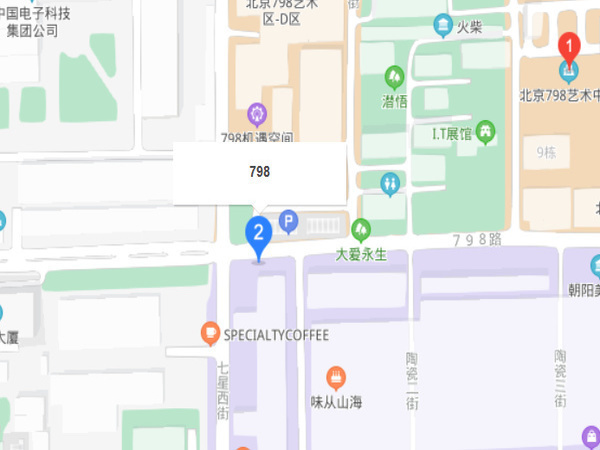Select the 798机遇空间 map marker
Image resolution: width=600 pixels, height=450 pixels.
click(257, 112)
